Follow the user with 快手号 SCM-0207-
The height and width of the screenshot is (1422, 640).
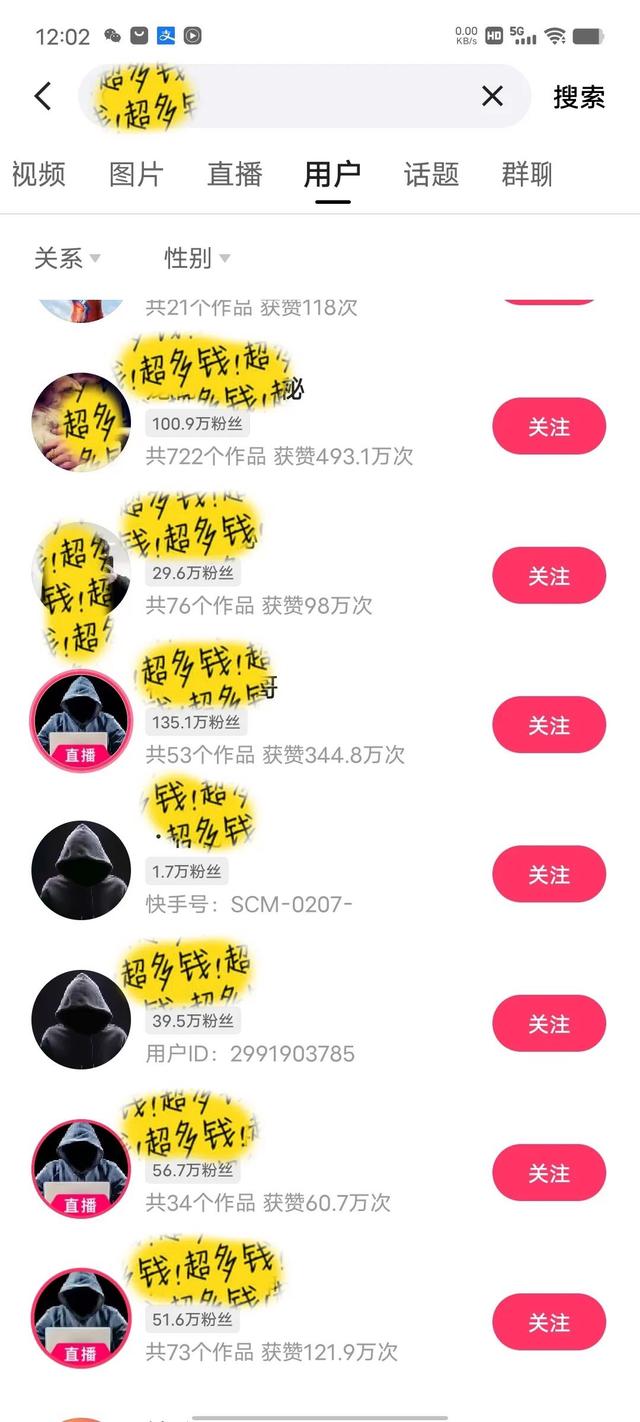tap(548, 874)
